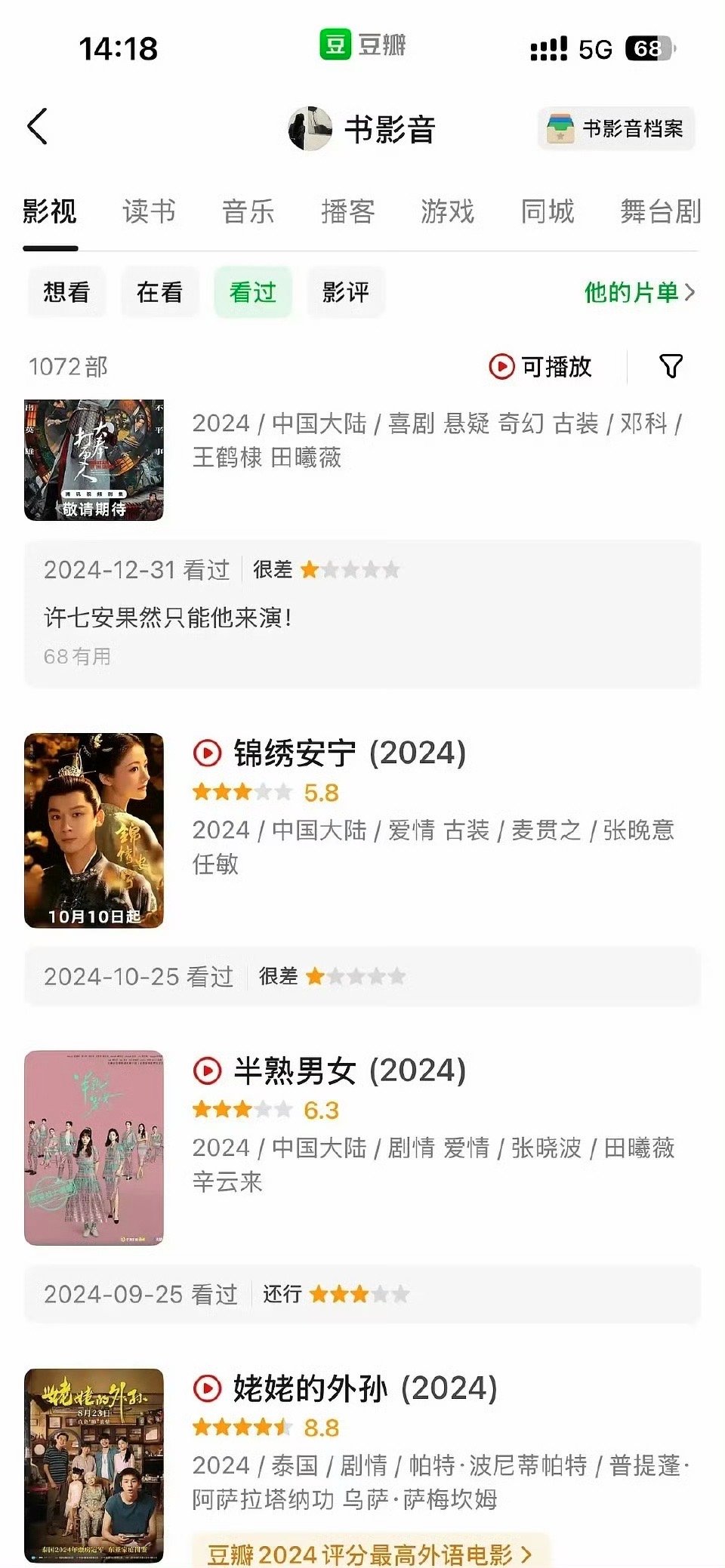
Task: Select the 影评 filter chip
Action: tap(346, 292)
